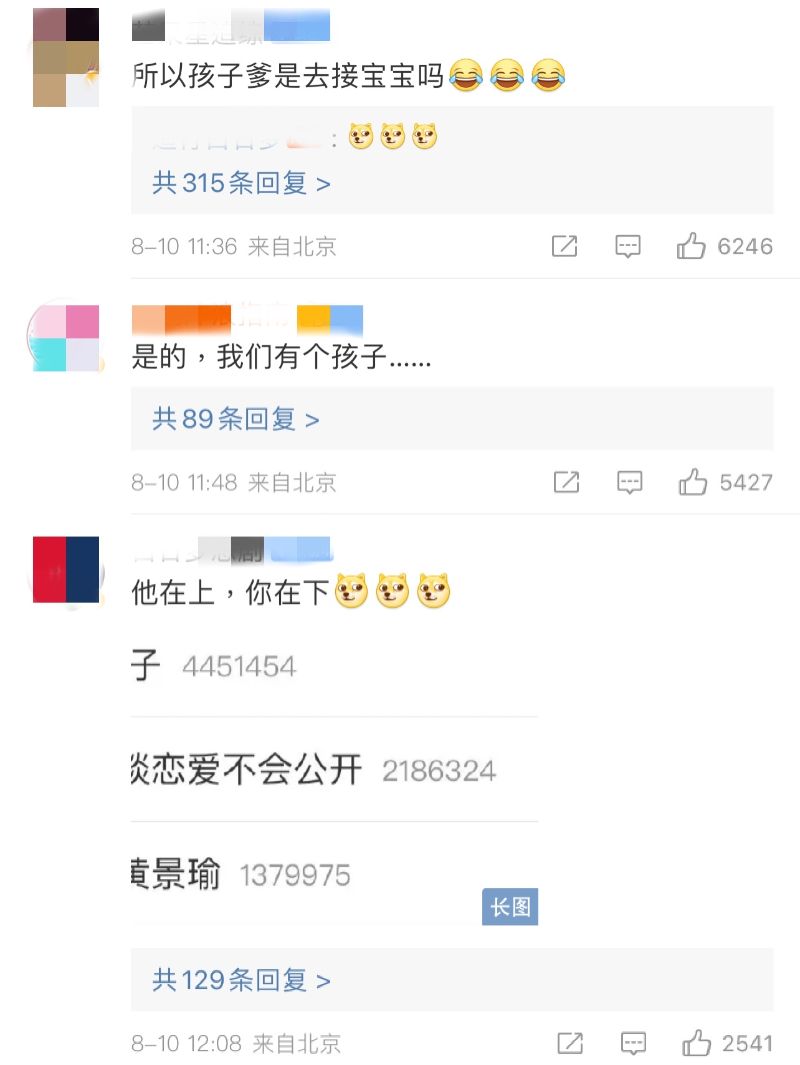This screenshot has height=1065, width=800.
Task: Reply to the 是的，我们有个孩子 comment
Action: click(x=629, y=483)
